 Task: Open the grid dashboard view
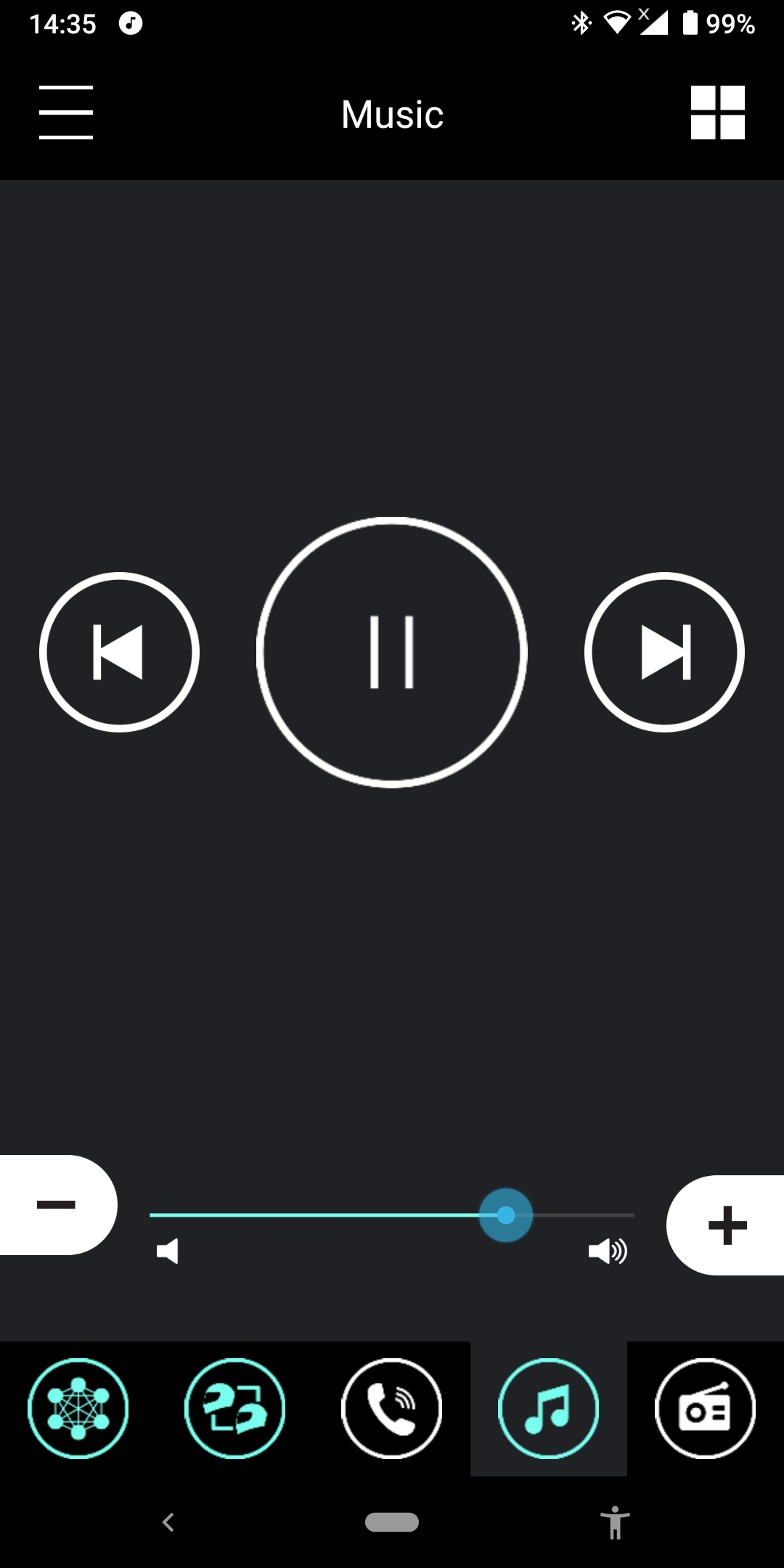[x=718, y=113]
